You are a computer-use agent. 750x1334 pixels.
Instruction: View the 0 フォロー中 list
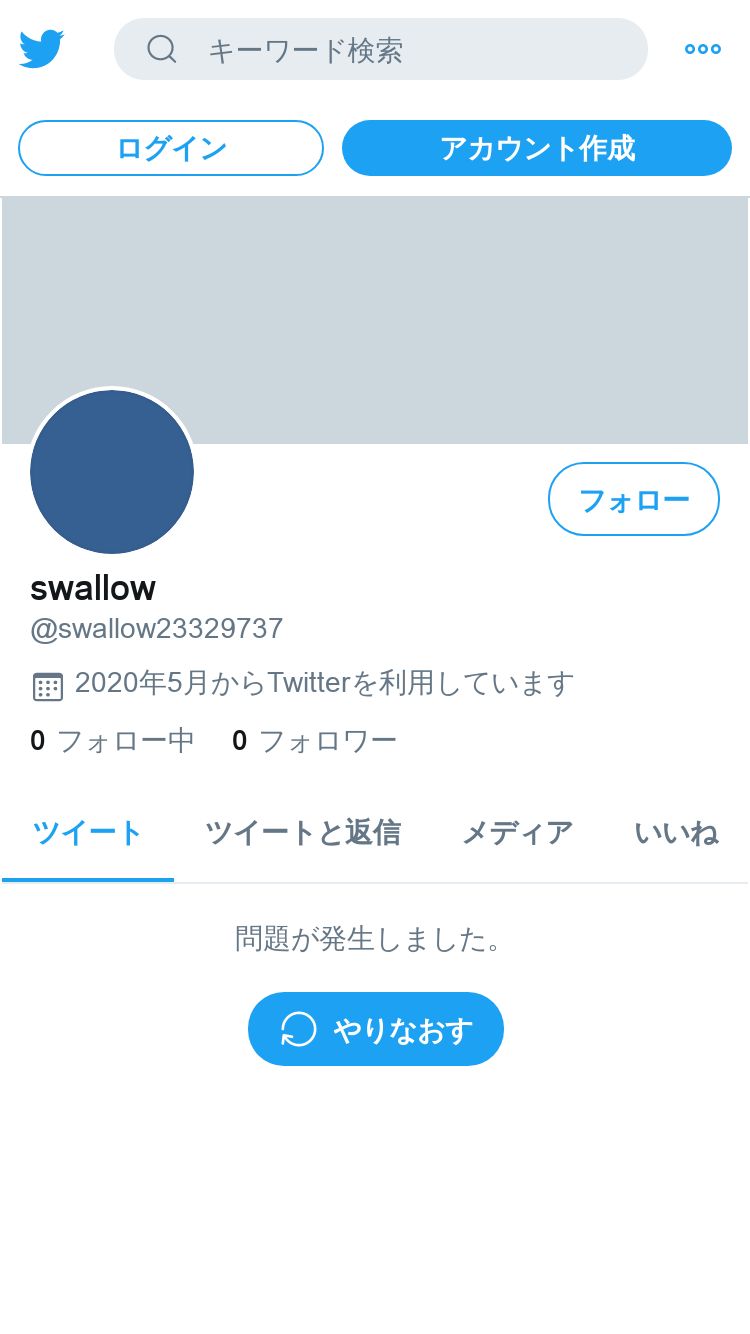point(112,741)
